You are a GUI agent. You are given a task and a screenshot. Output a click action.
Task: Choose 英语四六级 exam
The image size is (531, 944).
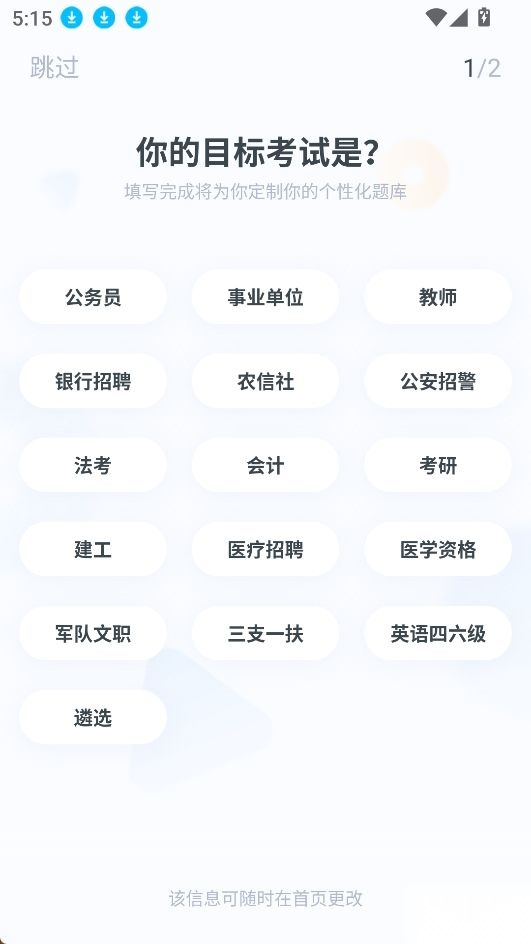click(x=438, y=633)
